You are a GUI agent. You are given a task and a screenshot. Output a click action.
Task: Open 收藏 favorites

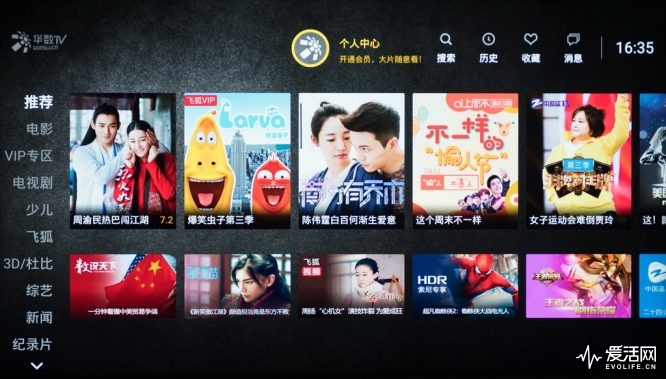tap(531, 48)
